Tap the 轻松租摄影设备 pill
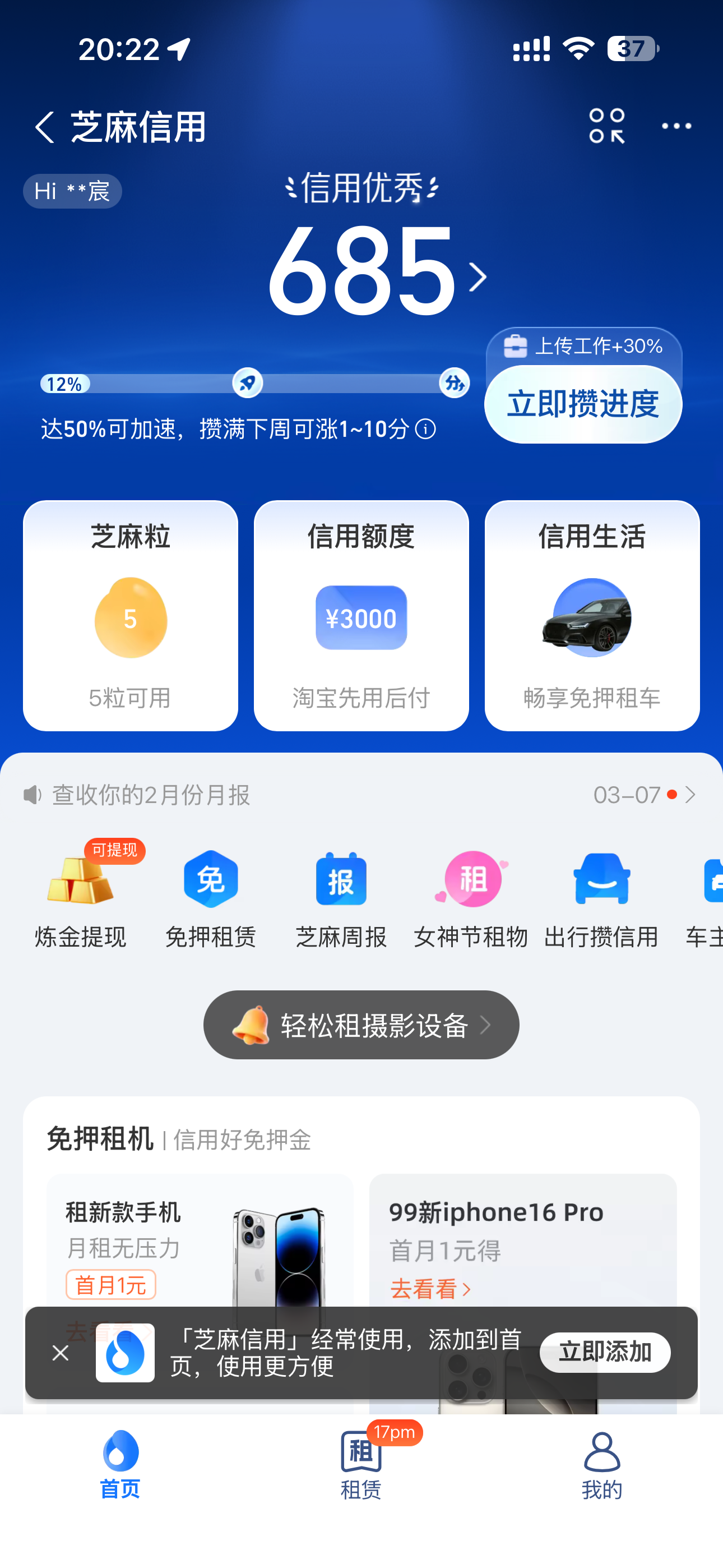This screenshot has width=723, height=1568. click(x=361, y=1025)
